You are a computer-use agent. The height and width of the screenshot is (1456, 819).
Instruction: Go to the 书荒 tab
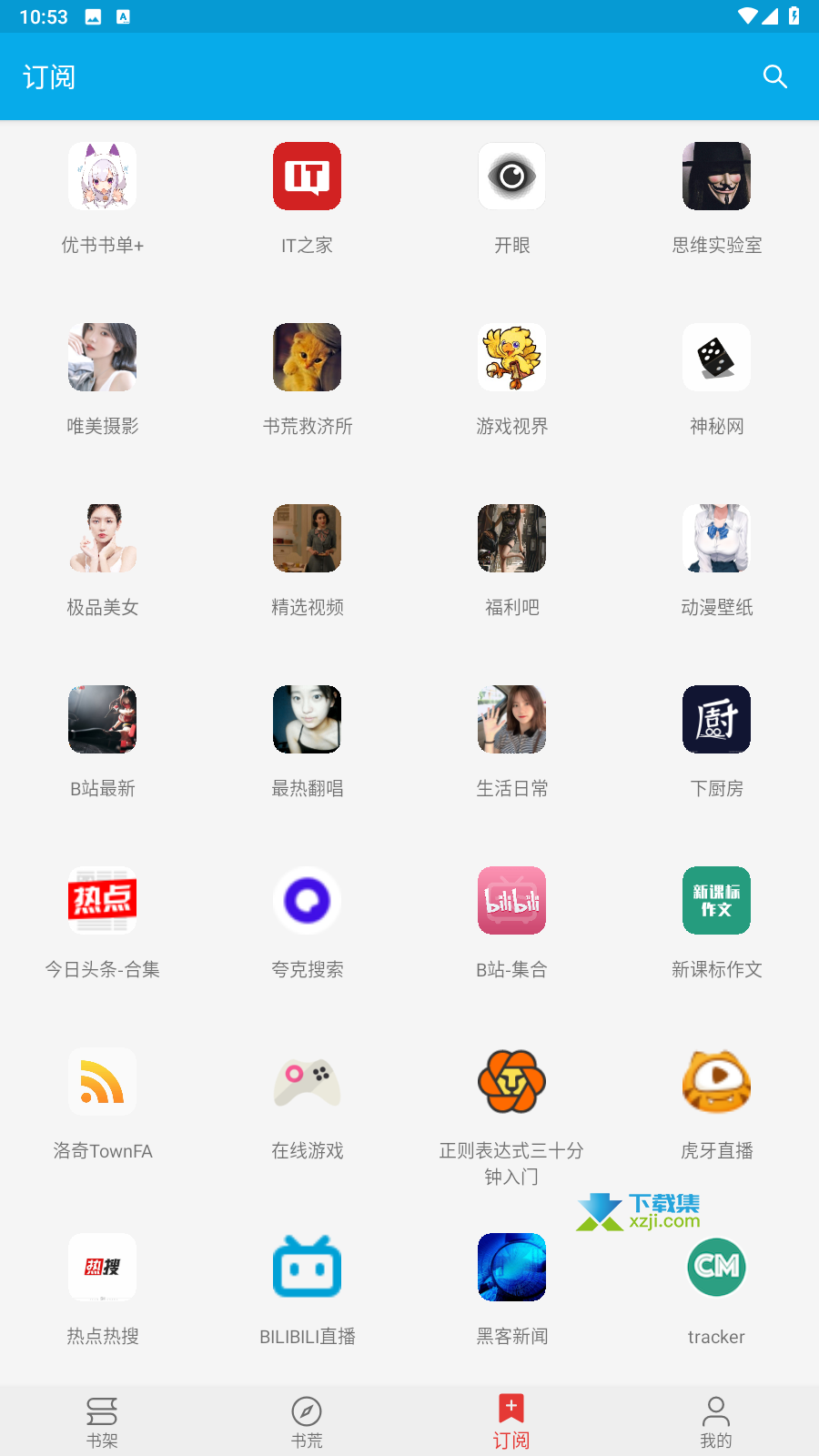coord(307,1421)
